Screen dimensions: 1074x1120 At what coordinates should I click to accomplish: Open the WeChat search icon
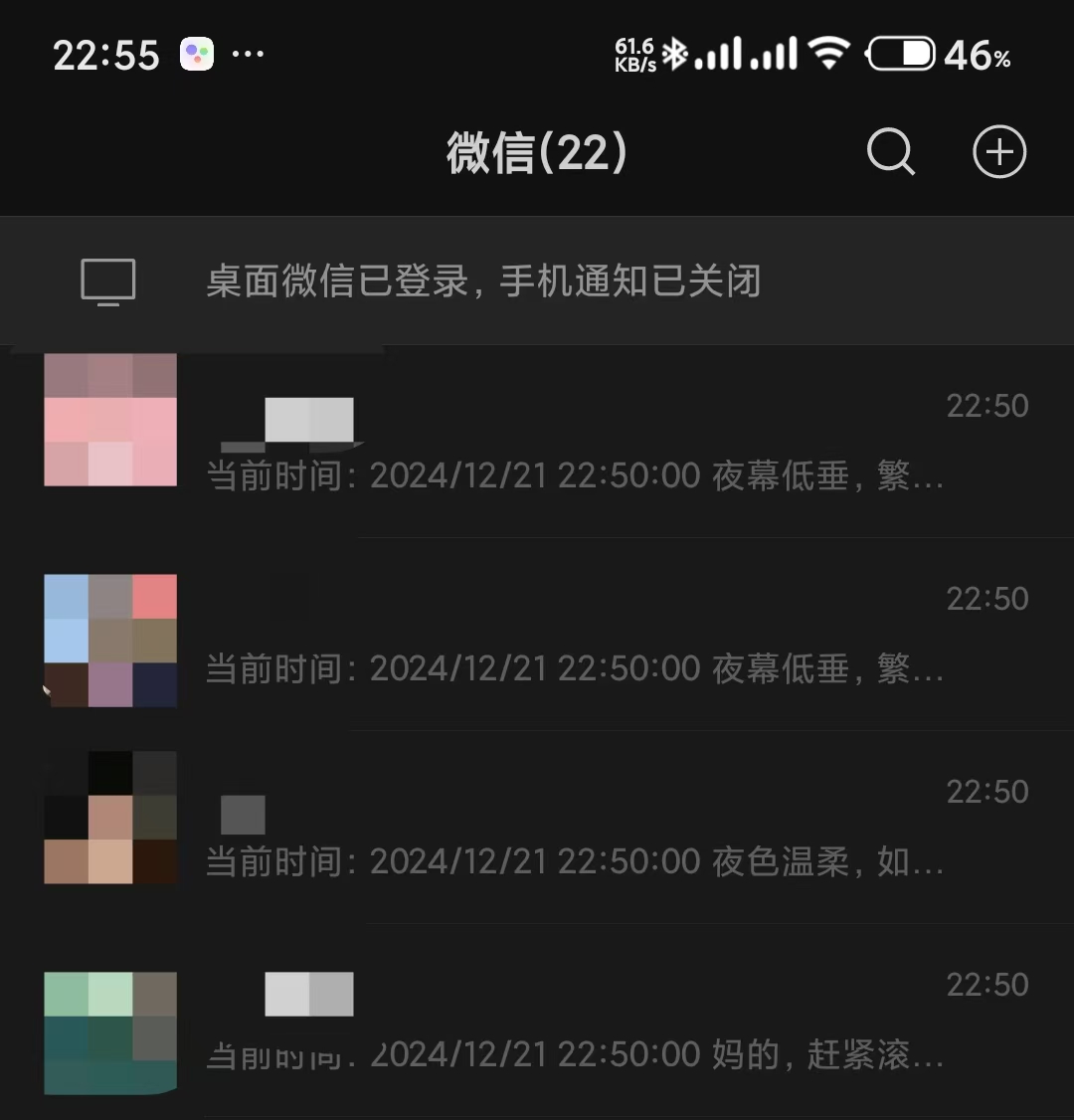890,152
